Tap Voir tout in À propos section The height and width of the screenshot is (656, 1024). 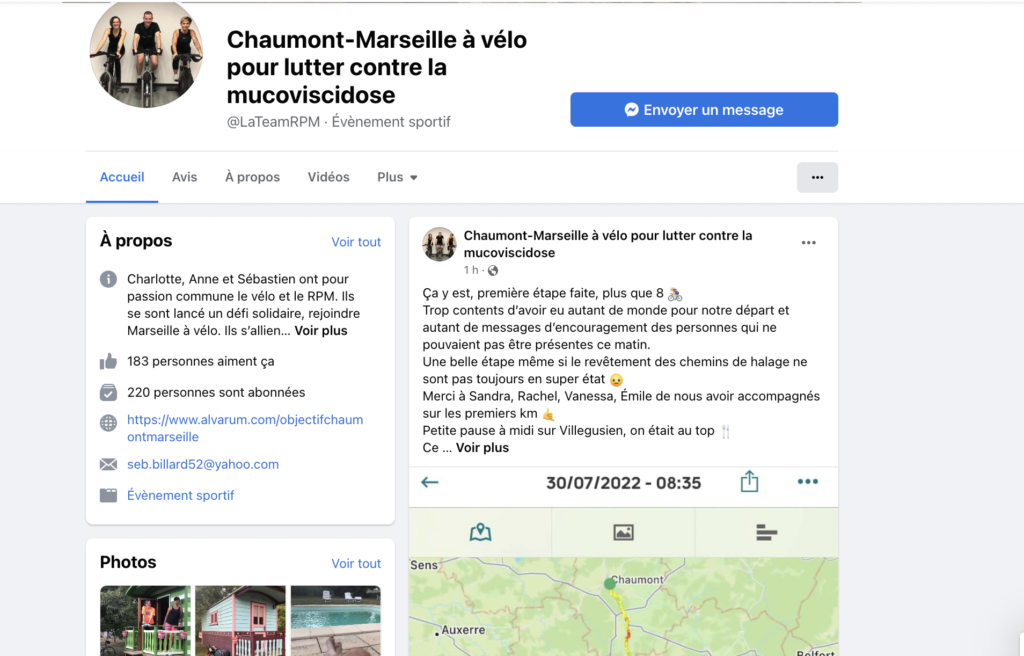[x=356, y=242]
